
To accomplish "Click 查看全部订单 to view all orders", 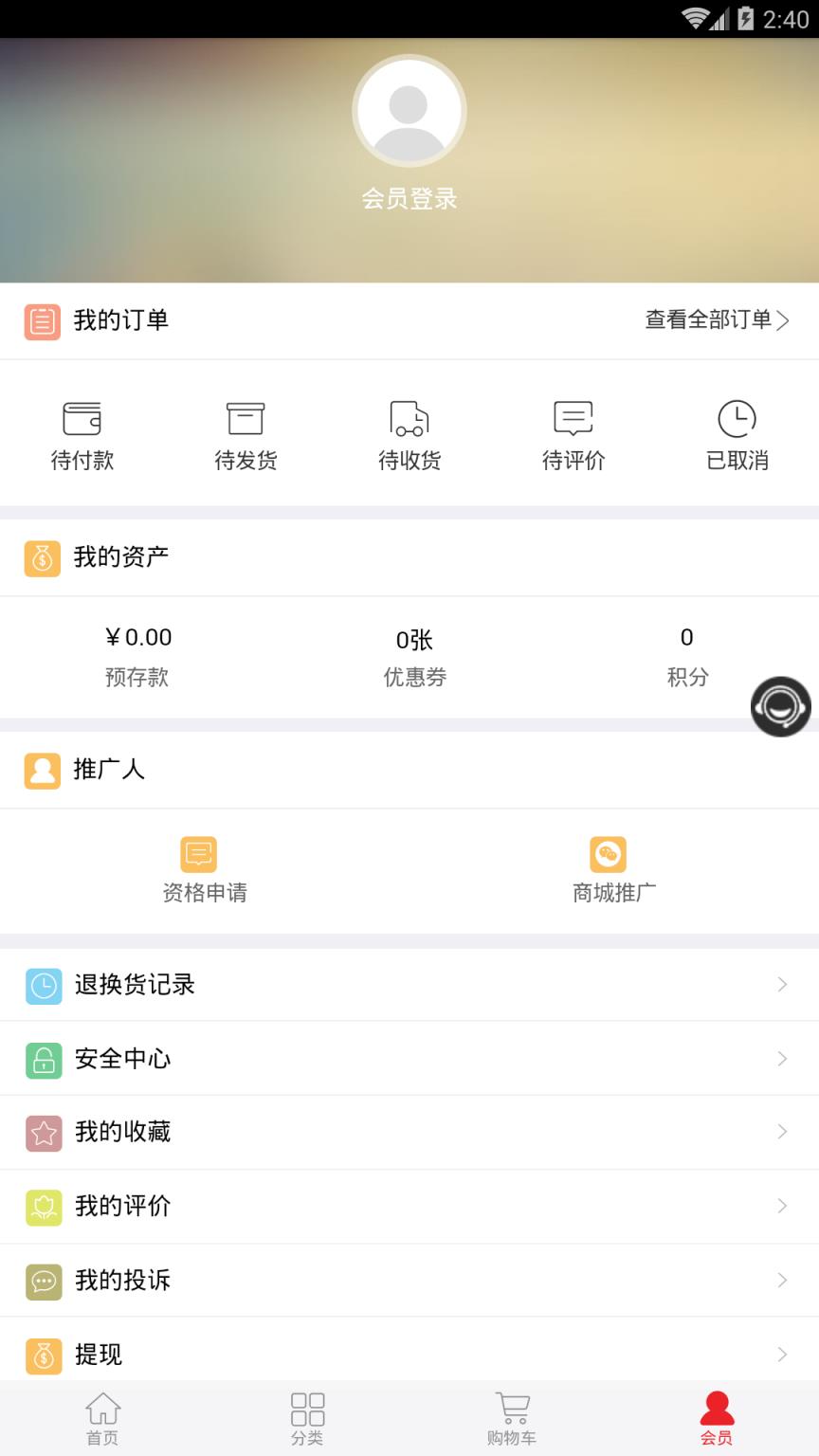I will (x=716, y=321).
